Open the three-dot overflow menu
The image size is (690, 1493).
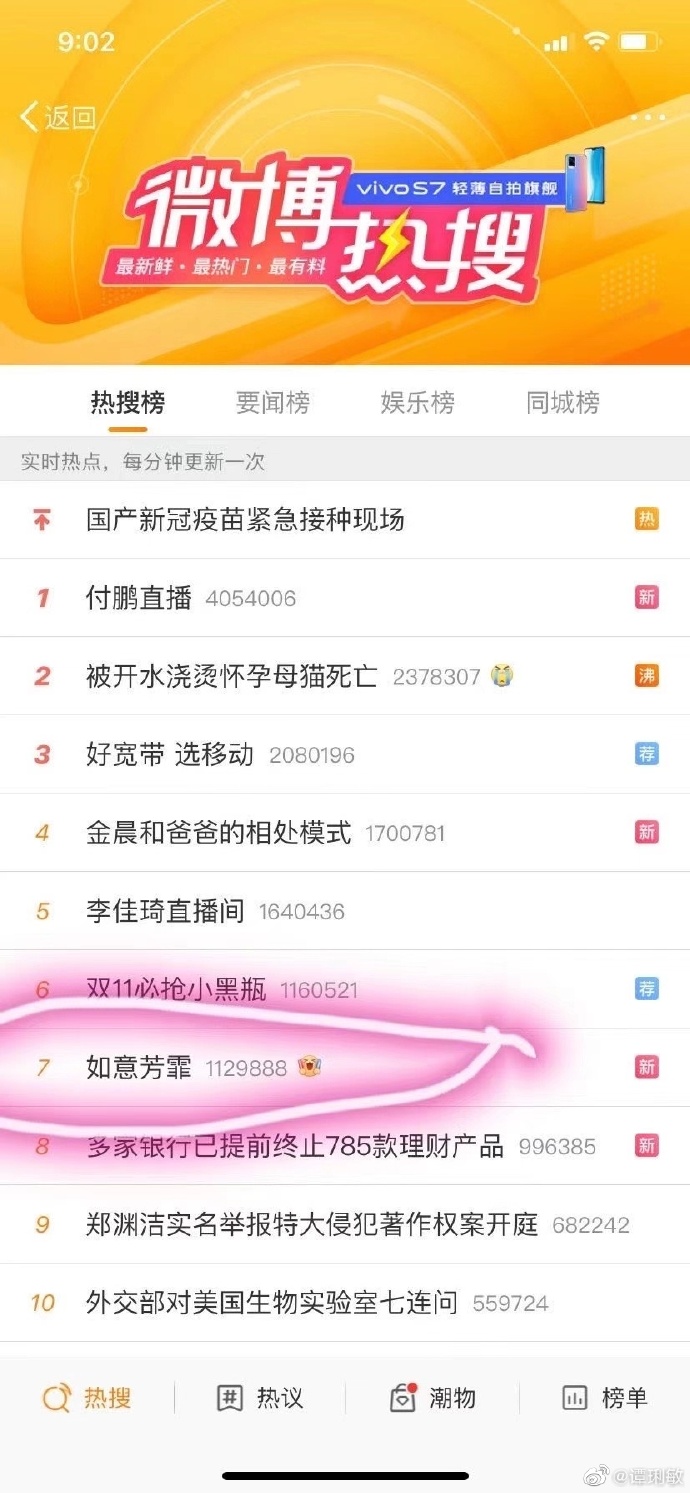coord(647,117)
